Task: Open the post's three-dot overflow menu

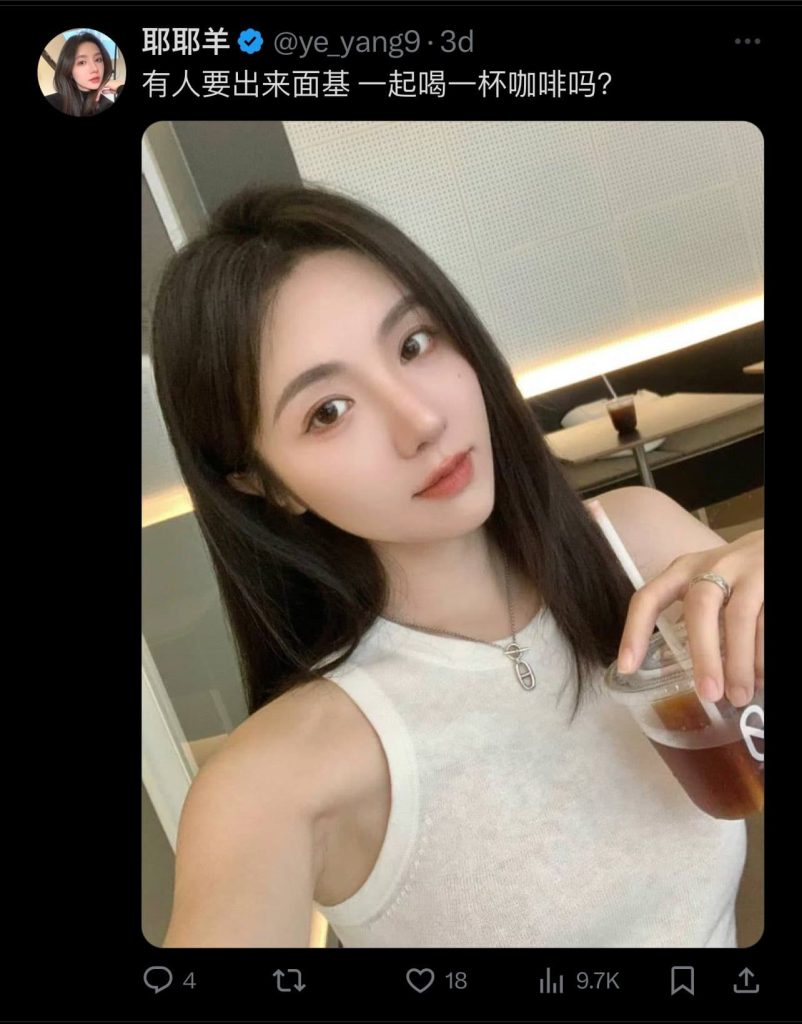Action: pyautogui.click(x=747, y=42)
